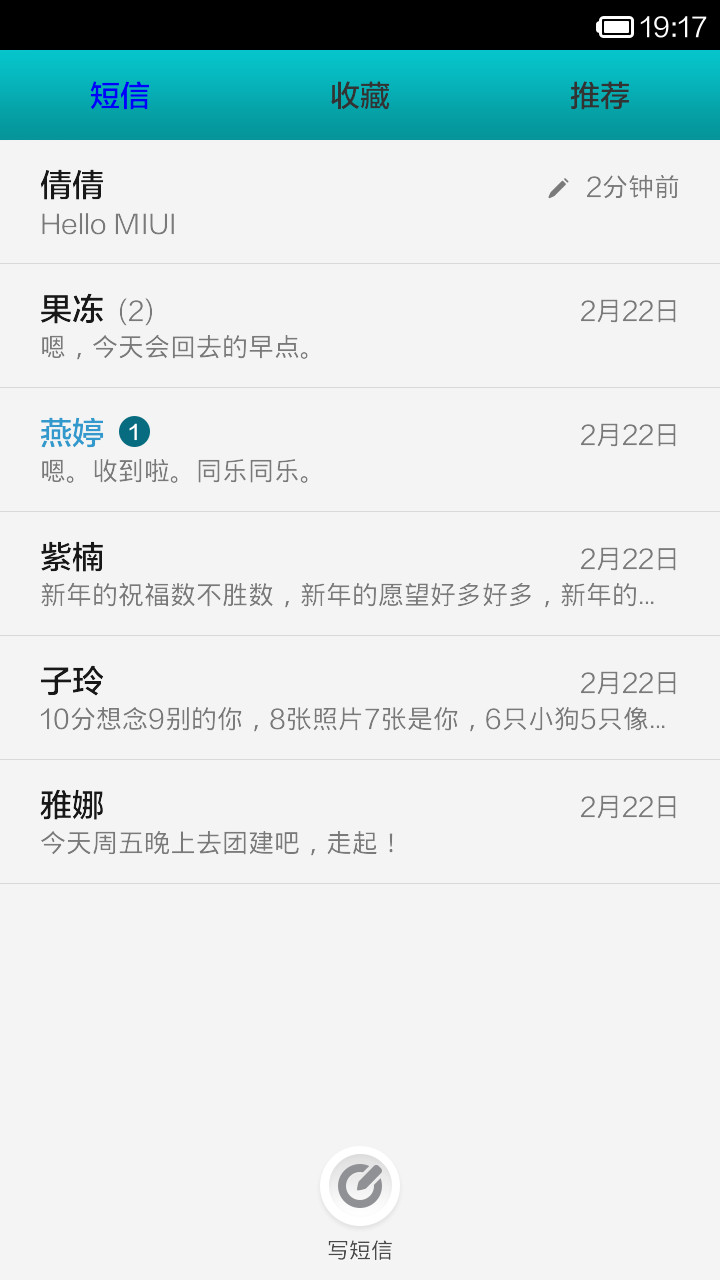
Task: Open the conversation with 倩倩
Action: (x=360, y=202)
